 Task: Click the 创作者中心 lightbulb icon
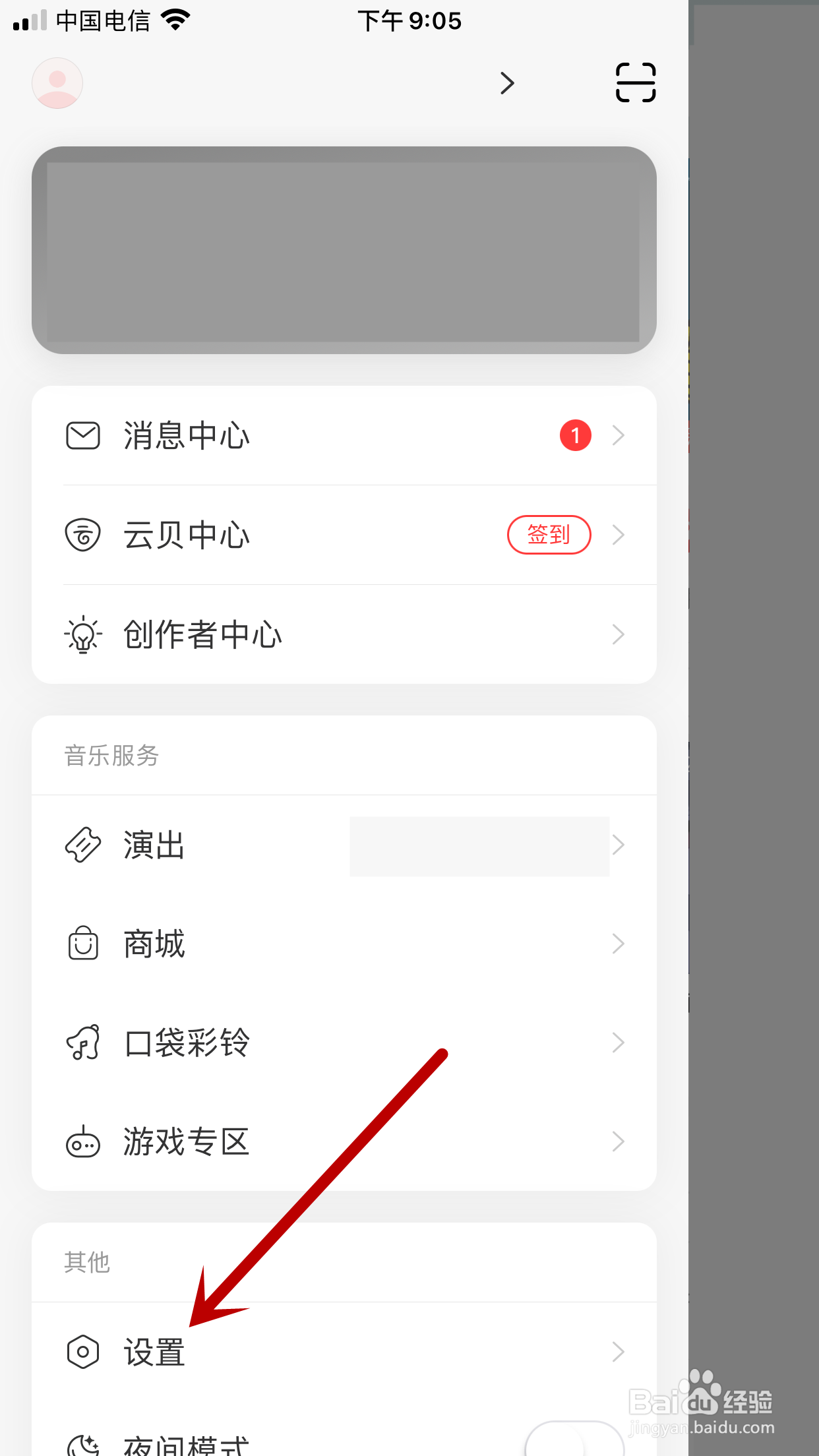[82, 634]
